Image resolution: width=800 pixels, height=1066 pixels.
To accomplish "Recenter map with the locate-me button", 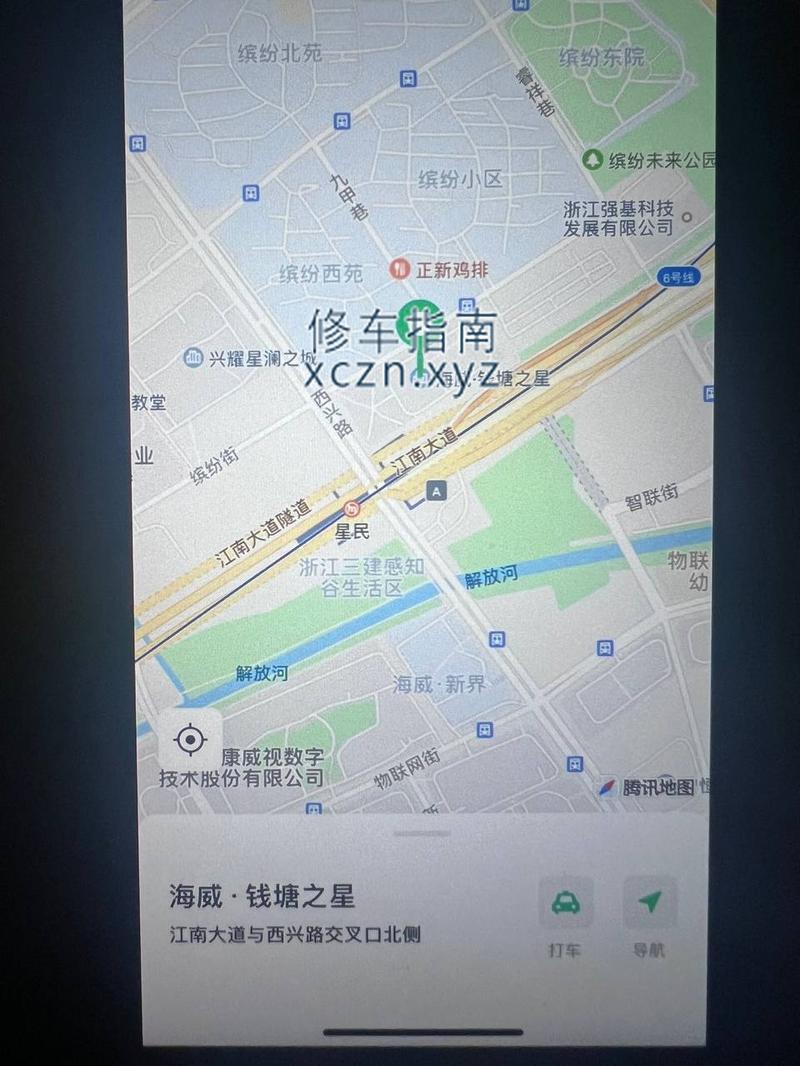I will click(x=189, y=740).
